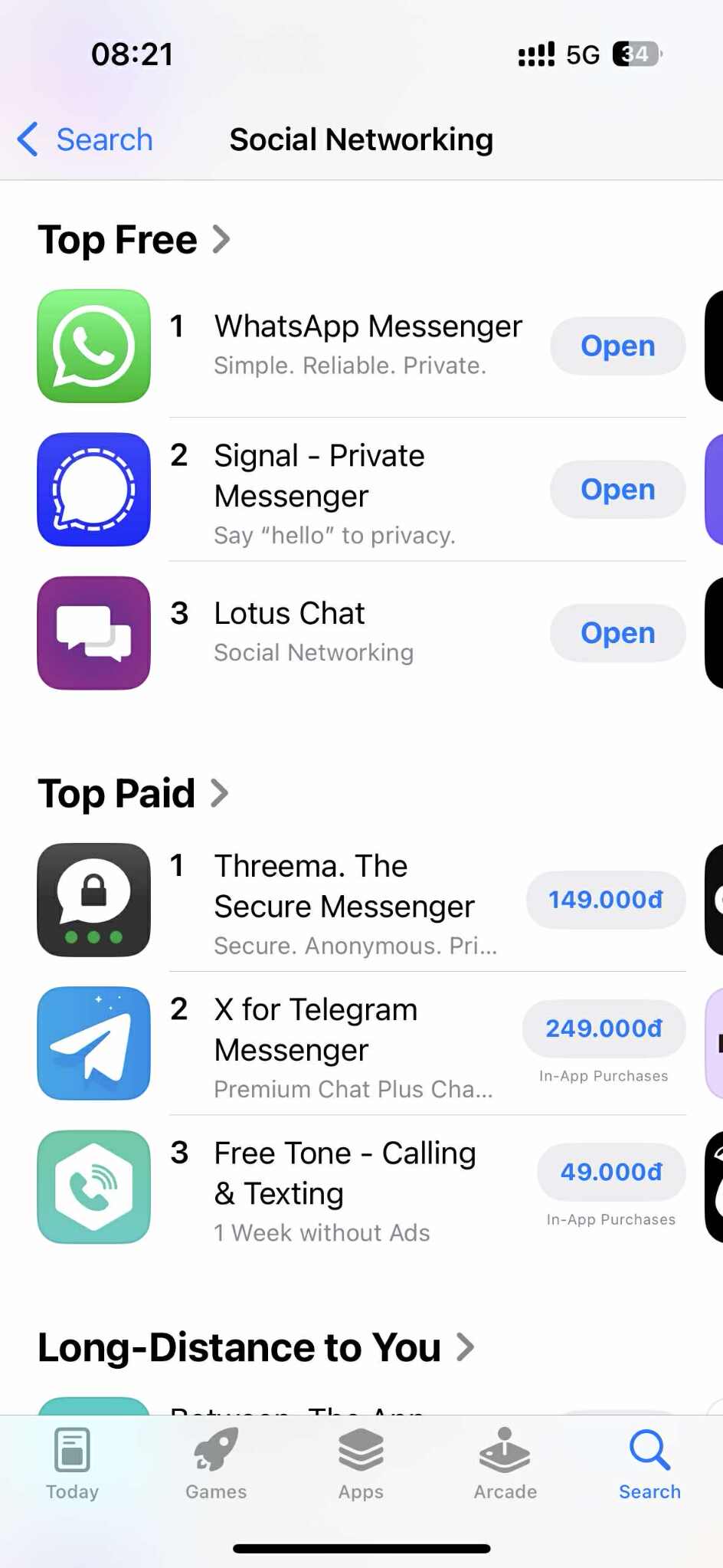Switch to the Apps tab
This screenshot has width=723, height=1568.
(360, 1464)
